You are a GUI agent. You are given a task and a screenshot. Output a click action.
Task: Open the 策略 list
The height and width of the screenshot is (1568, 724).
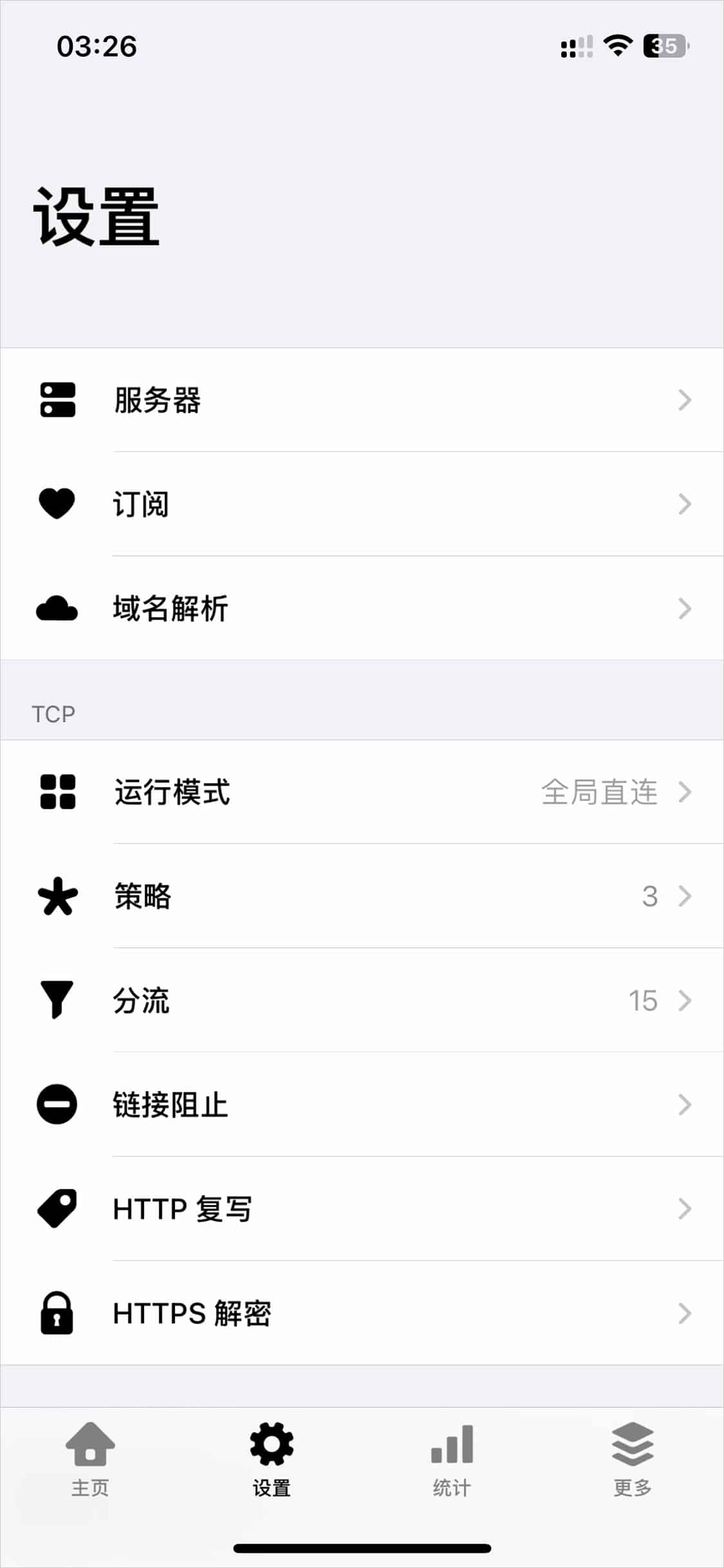(x=362, y=896)
